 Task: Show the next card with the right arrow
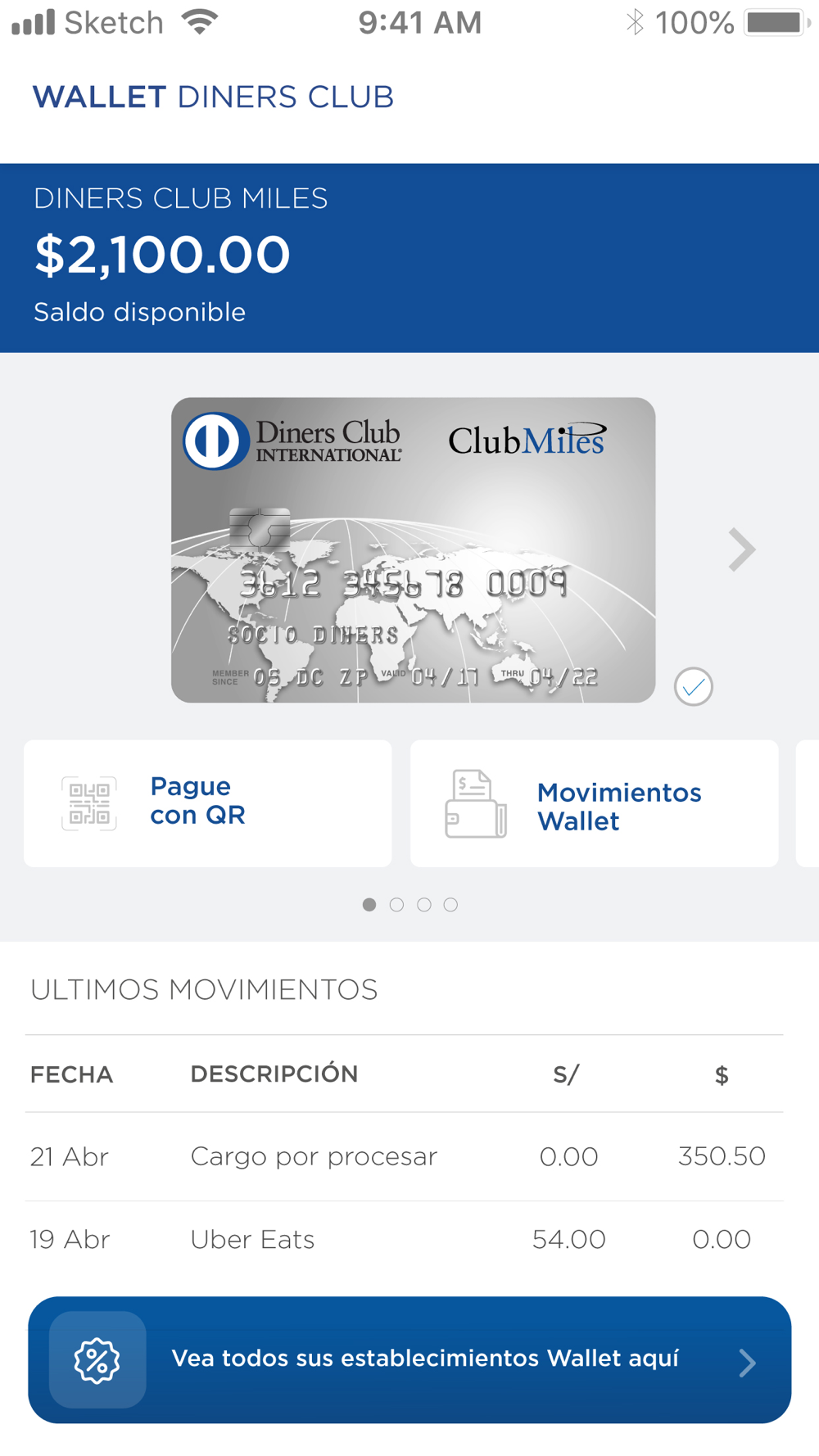[x=742, y=549]
